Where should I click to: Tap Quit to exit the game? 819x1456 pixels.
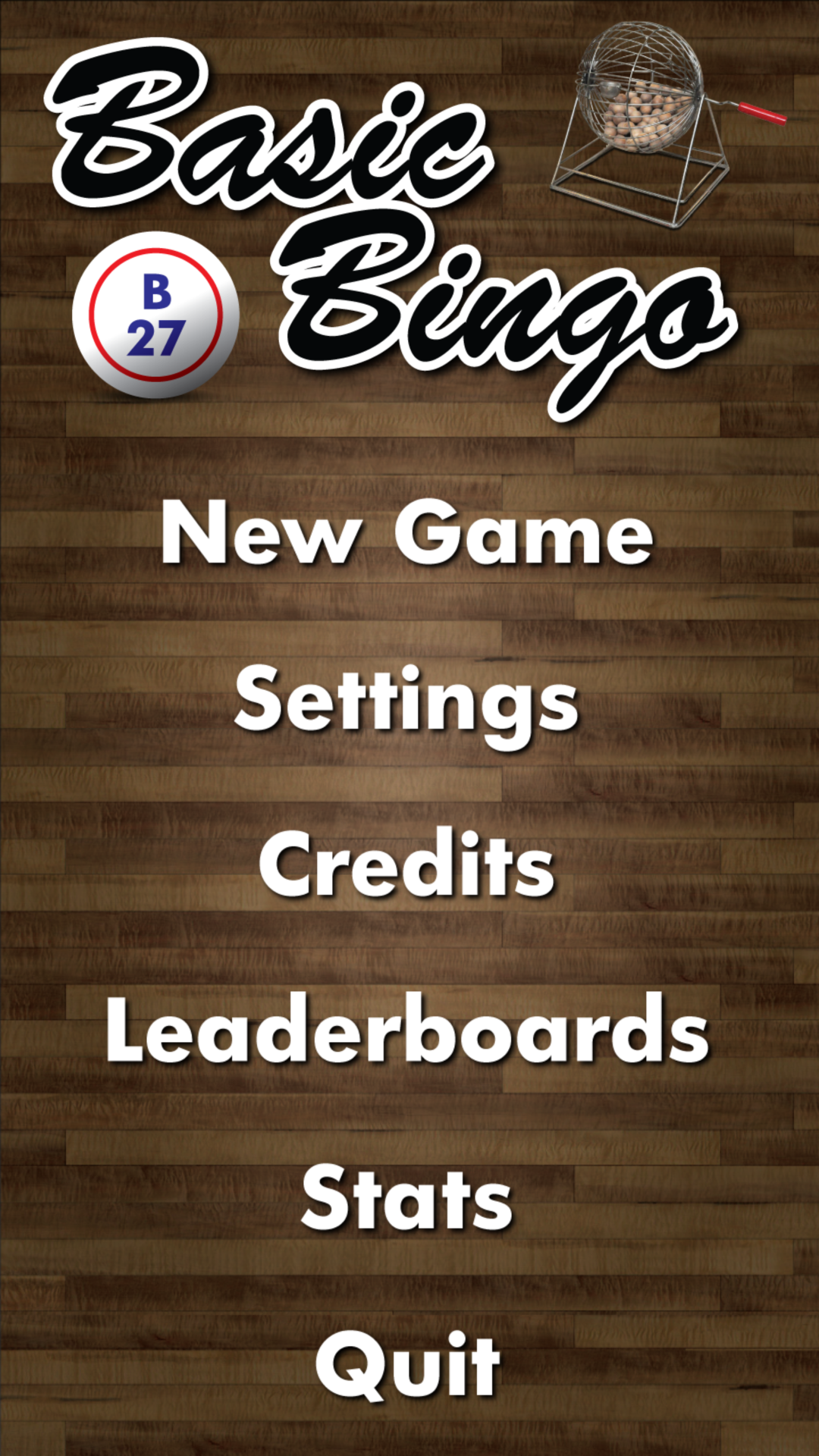pos(407,1366)
